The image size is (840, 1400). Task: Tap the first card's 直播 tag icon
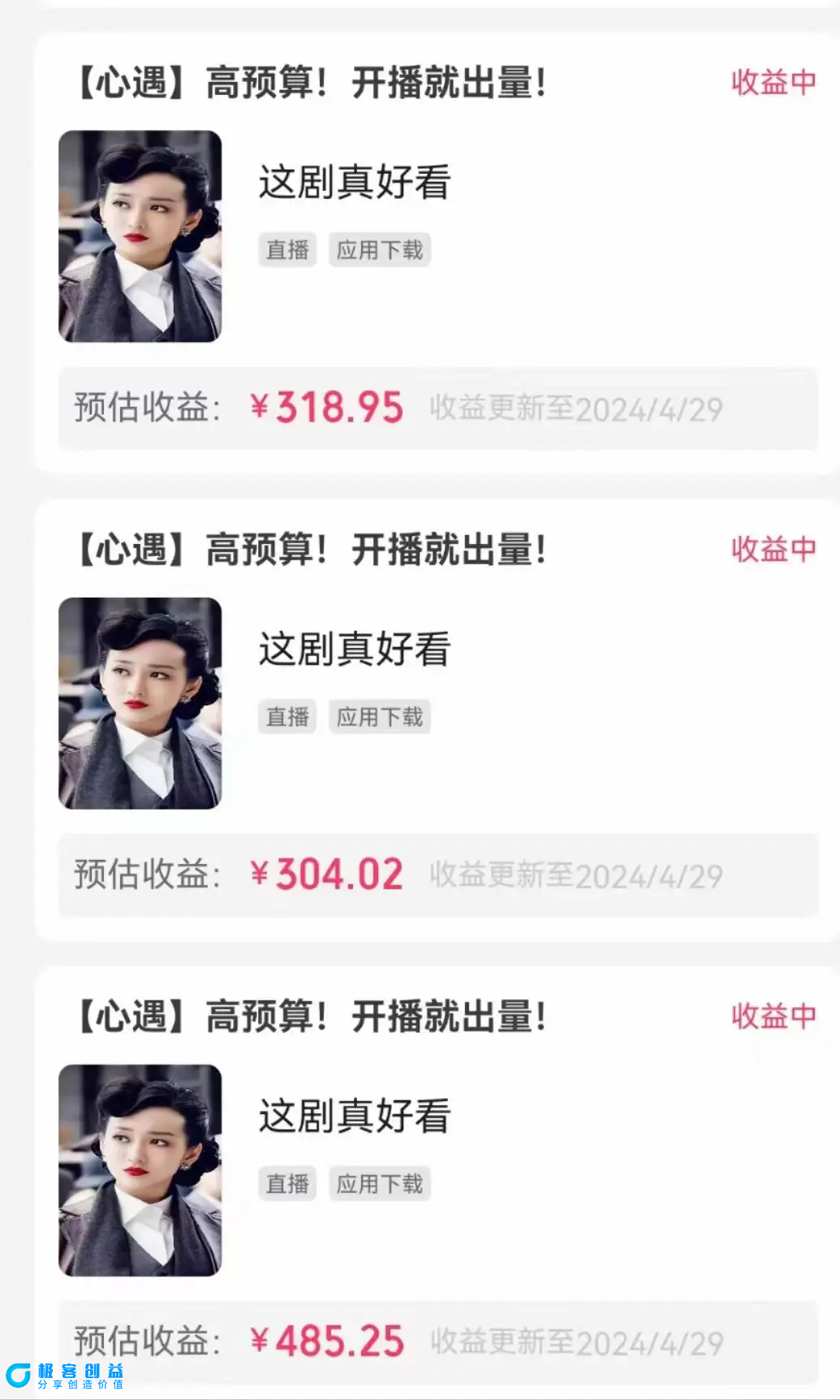(x=286, y=250)
